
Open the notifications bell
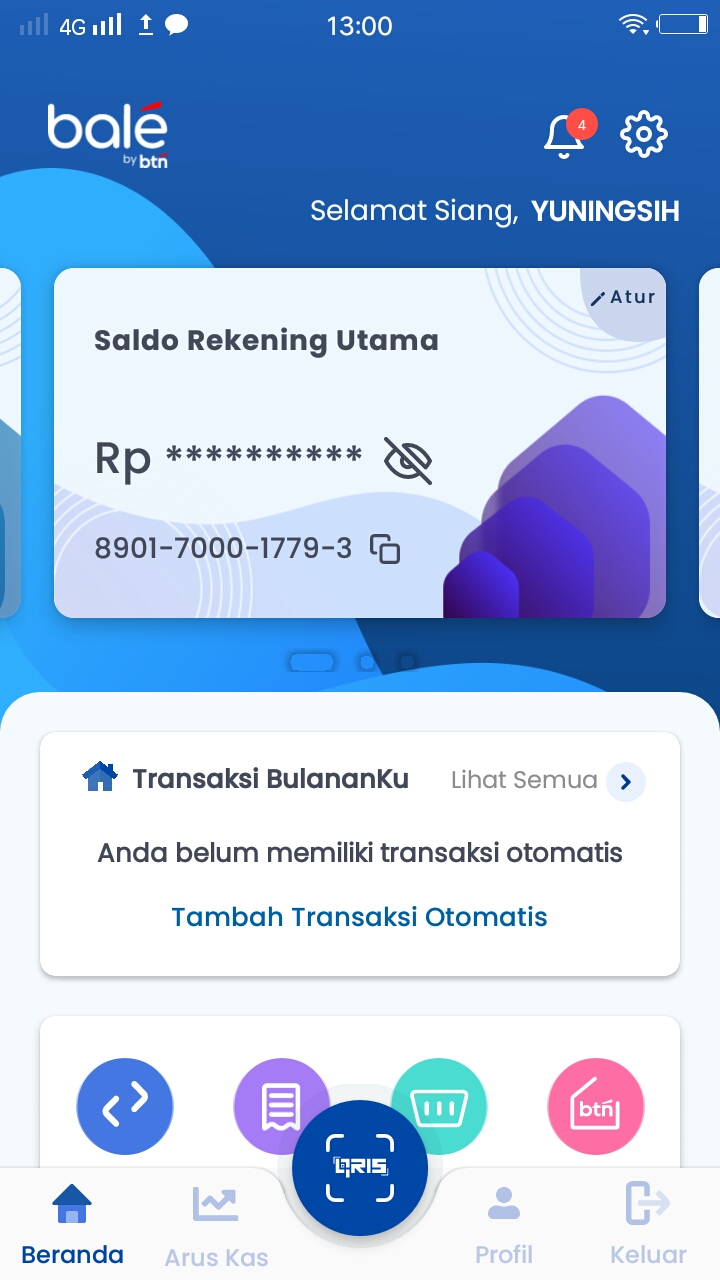click(565, 136)
